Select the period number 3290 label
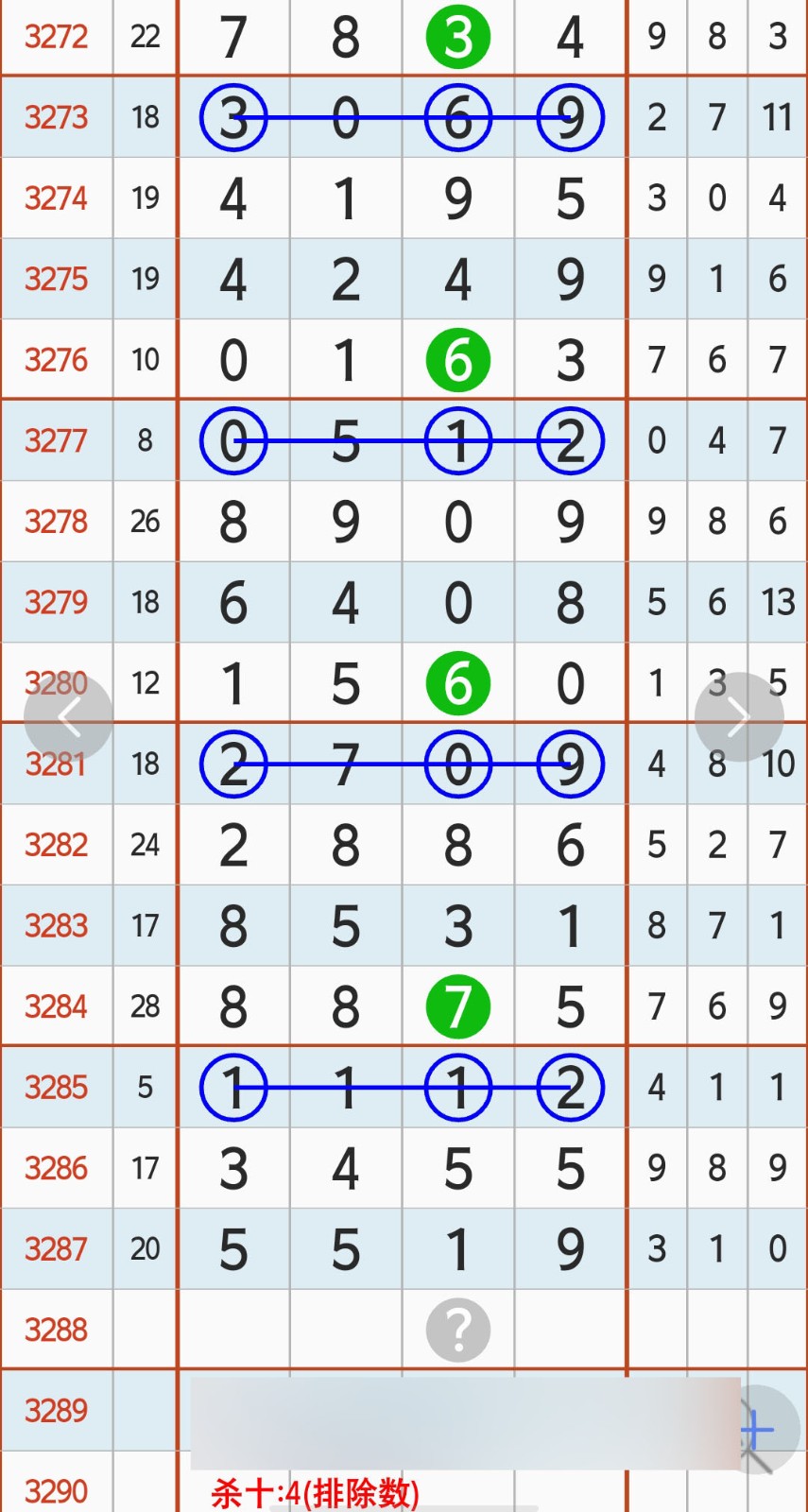808x1512 pixels. coord(56,1490)
